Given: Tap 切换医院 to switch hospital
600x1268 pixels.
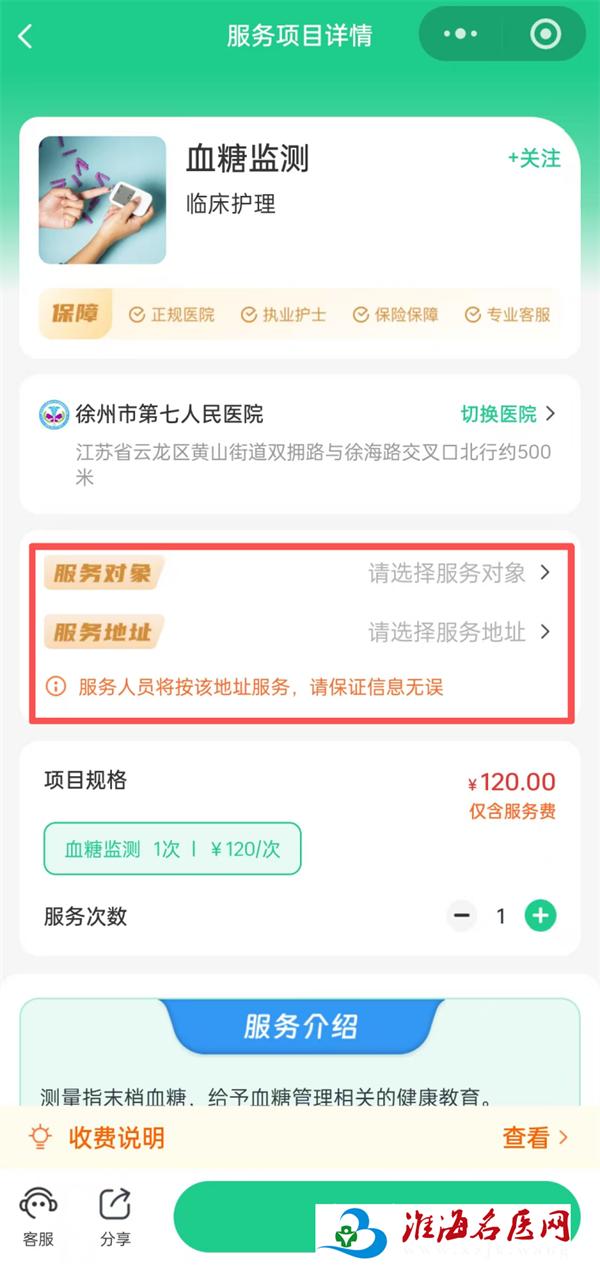Looking at the screenshot, I should click(507, 414).
